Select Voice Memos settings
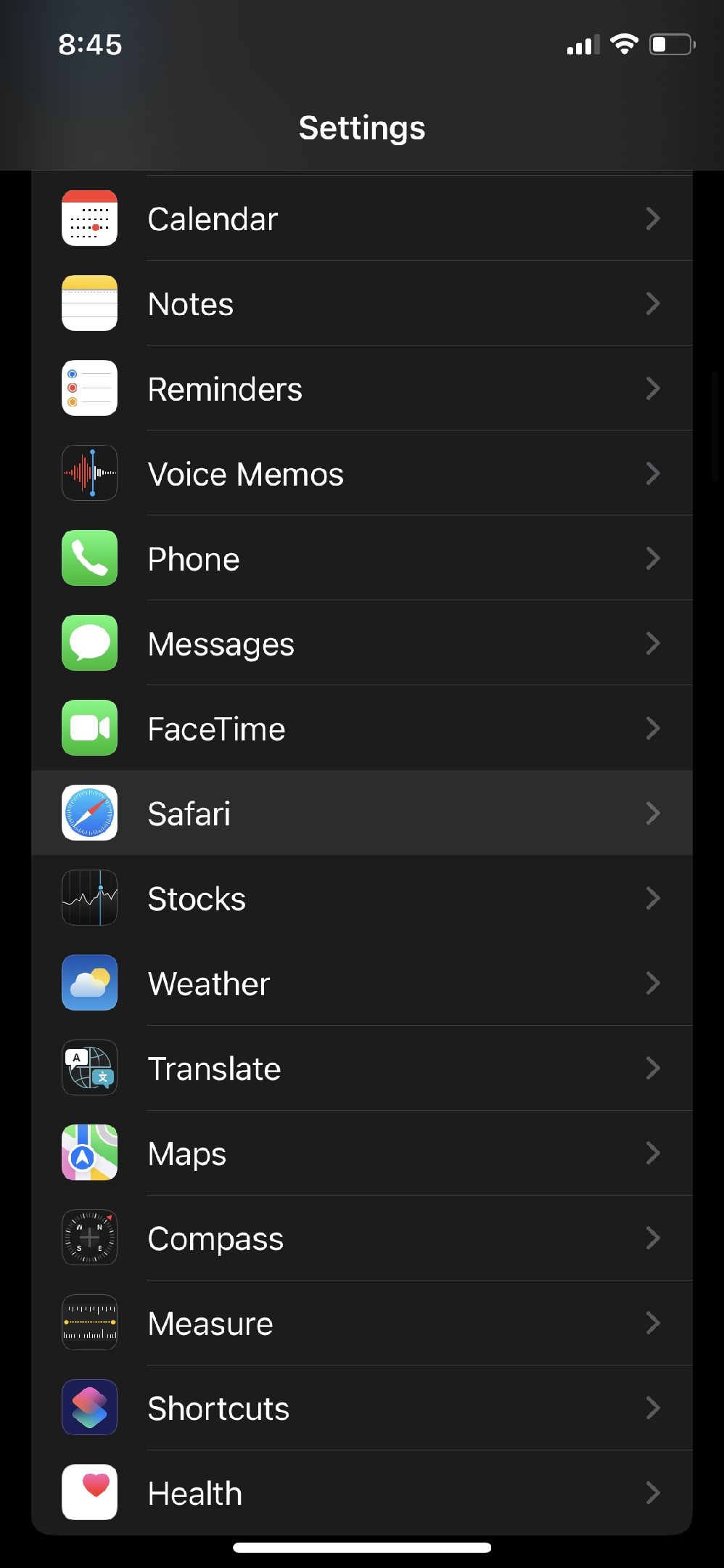The width and height of the screenshot is (724, 1568). [x=362, y=473]
